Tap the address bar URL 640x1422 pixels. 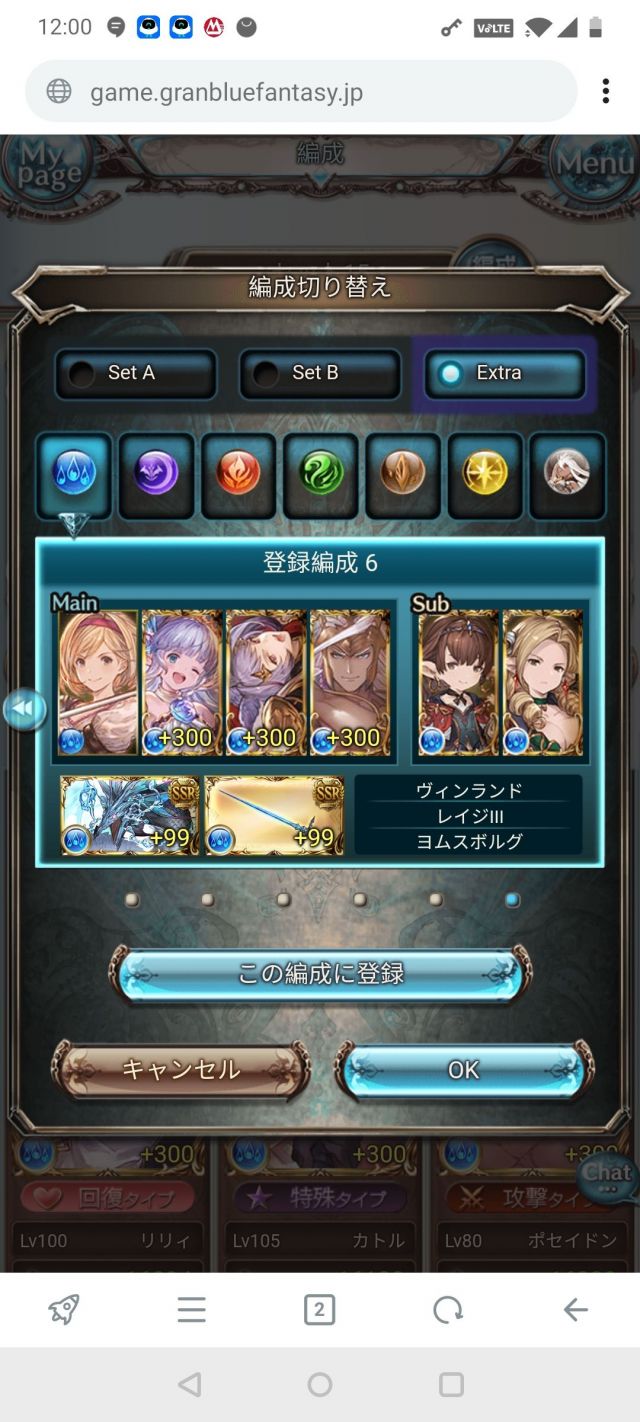point(226,92)
